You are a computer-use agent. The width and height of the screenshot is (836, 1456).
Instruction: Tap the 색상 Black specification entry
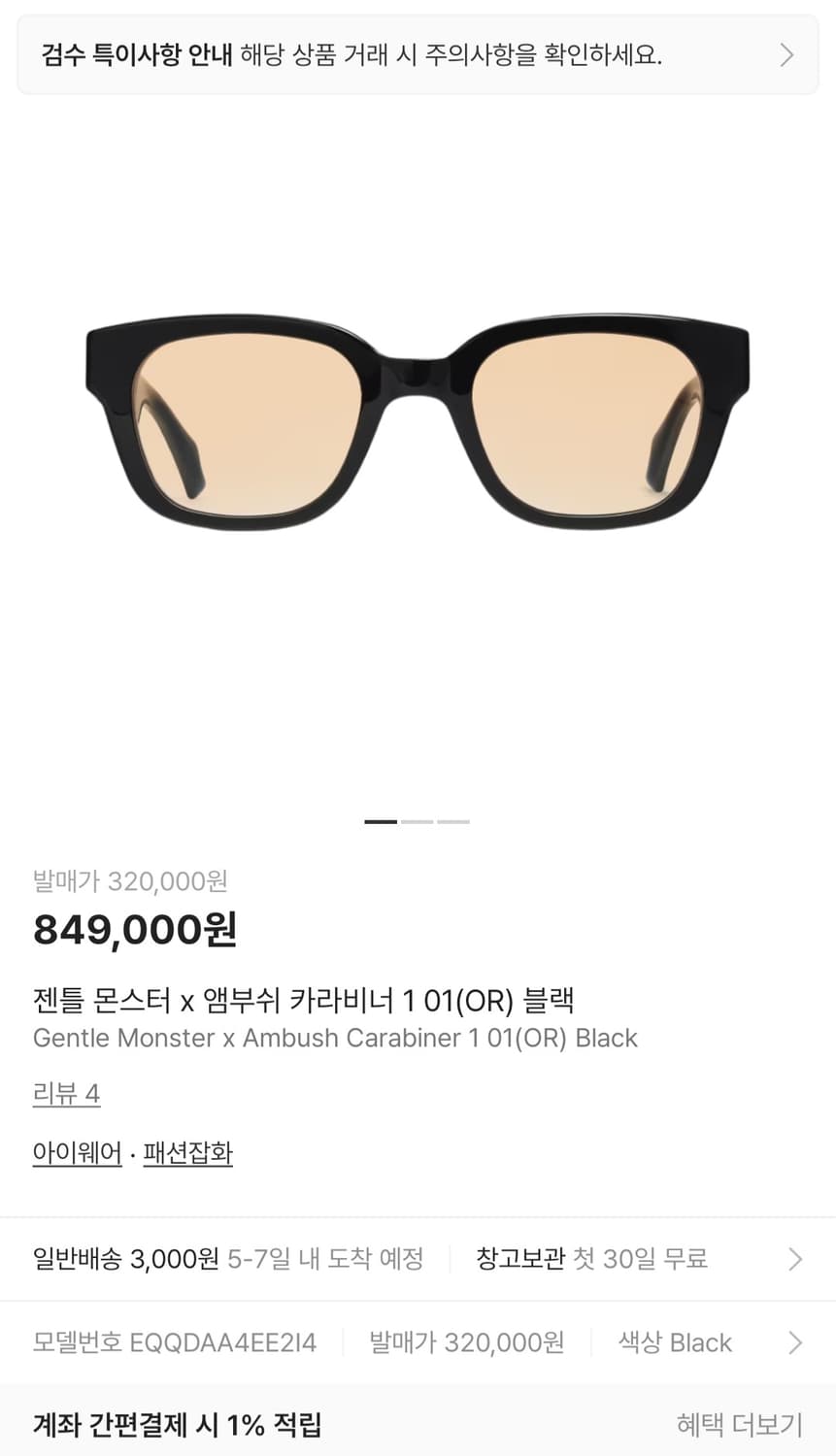point(673,1342)
